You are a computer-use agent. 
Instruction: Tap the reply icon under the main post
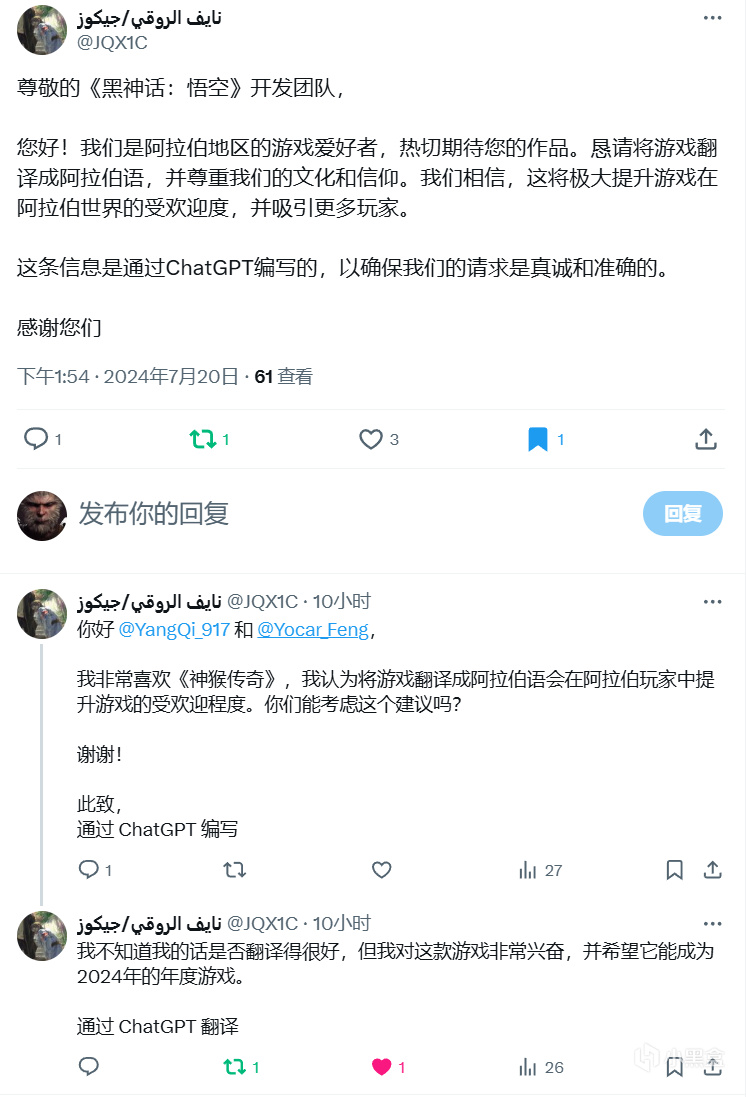[36, 439]
